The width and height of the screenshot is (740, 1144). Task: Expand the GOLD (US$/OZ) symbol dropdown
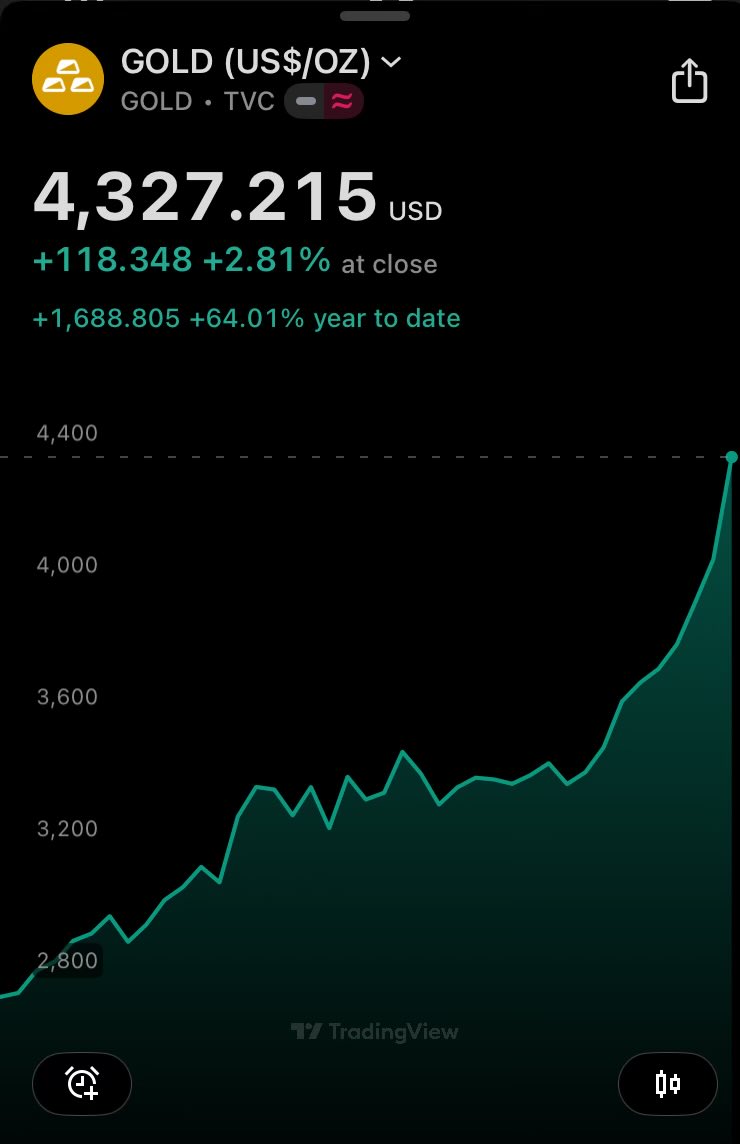pos(392,62)
